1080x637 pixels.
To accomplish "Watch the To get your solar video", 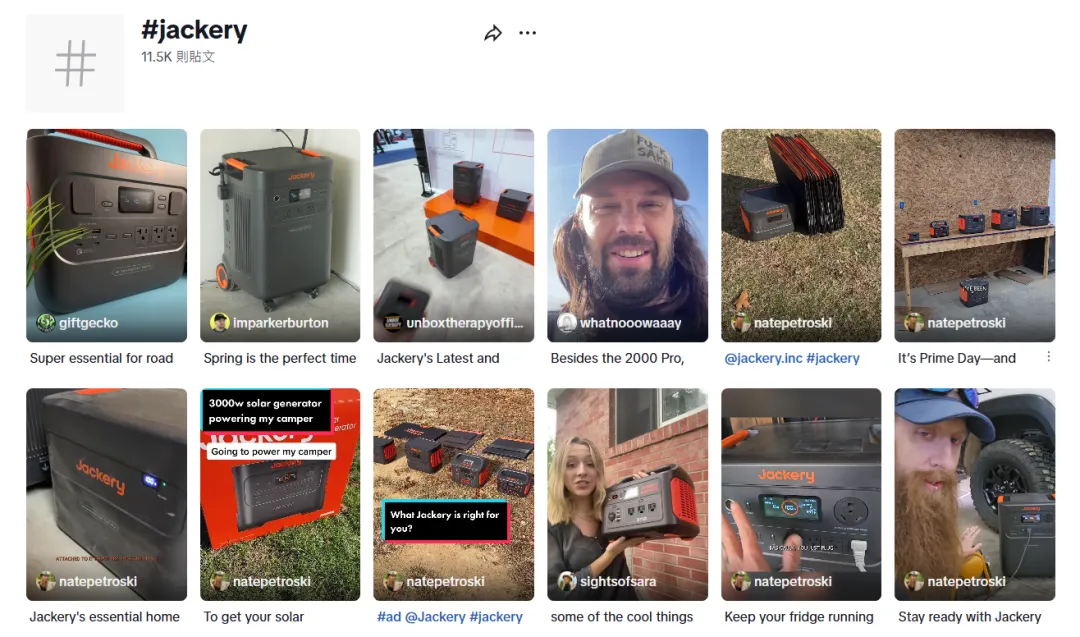I will coord(280,494).
